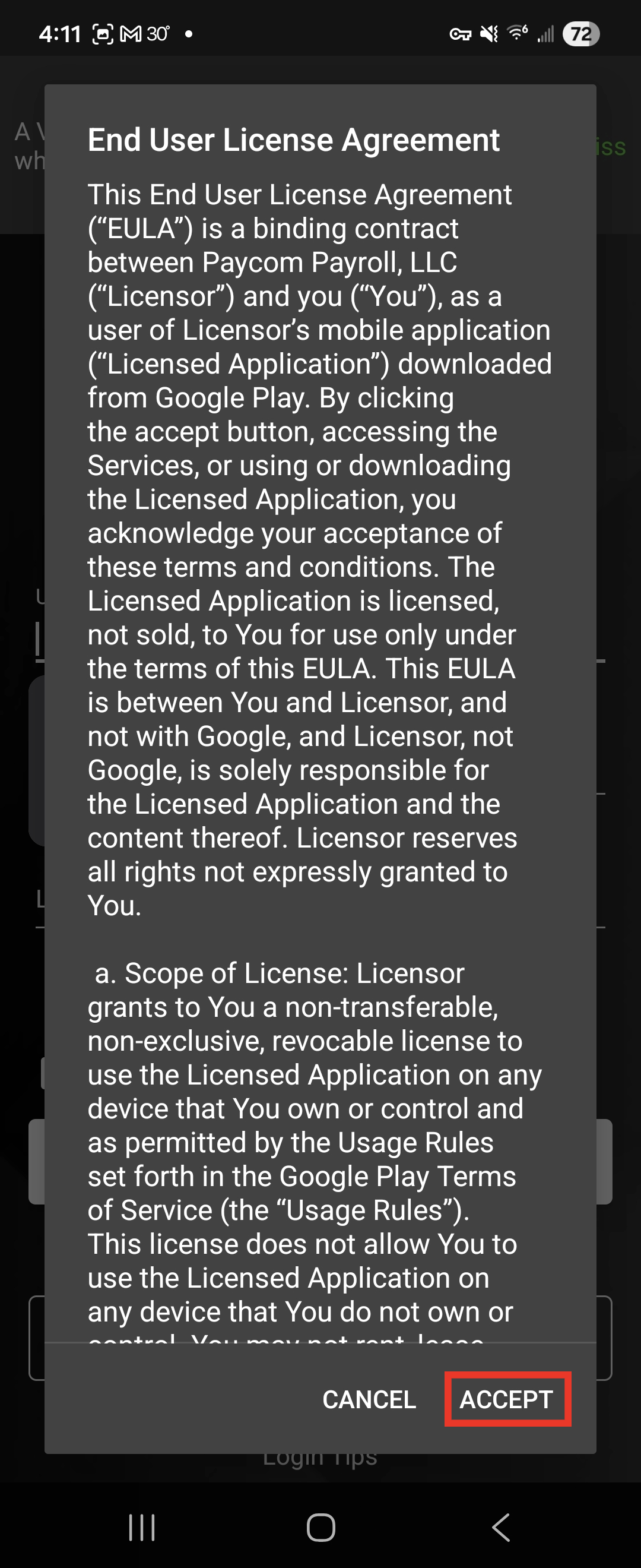Go back using system back button

[x=500, y=1527]
